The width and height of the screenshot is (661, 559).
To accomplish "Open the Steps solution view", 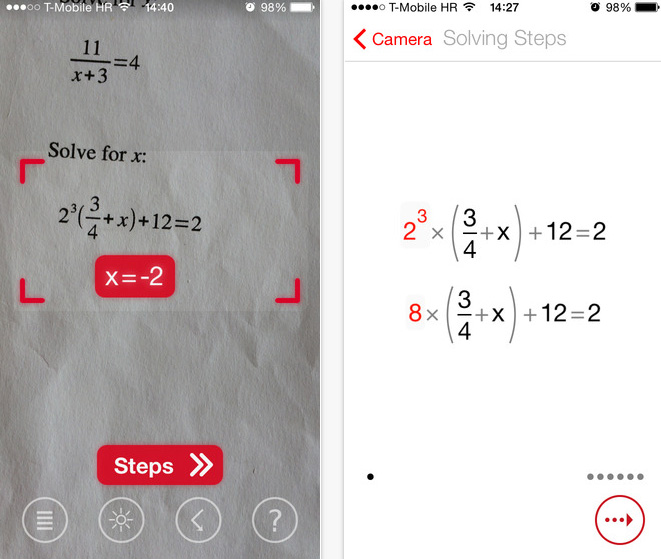I will point(160,465).
